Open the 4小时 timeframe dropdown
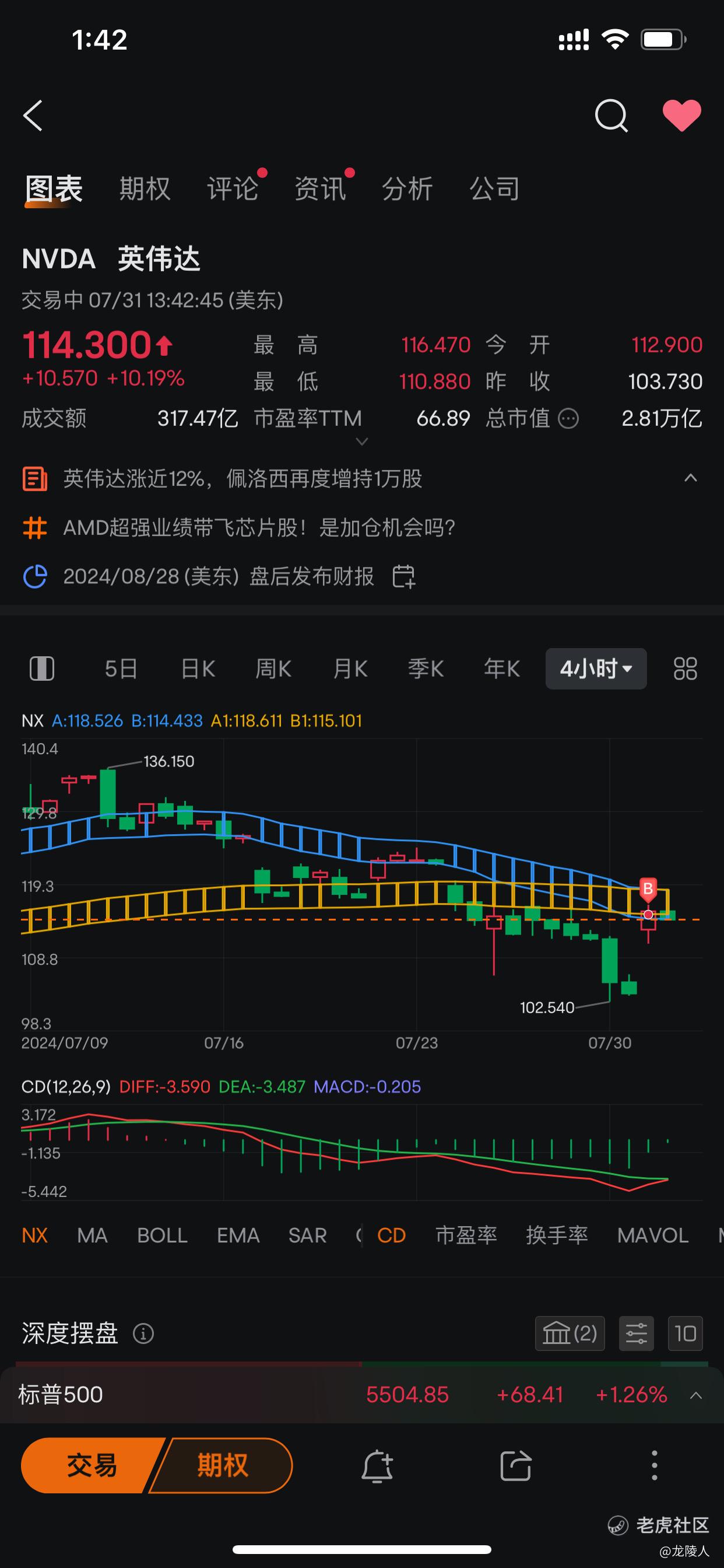 pos(596,669)
